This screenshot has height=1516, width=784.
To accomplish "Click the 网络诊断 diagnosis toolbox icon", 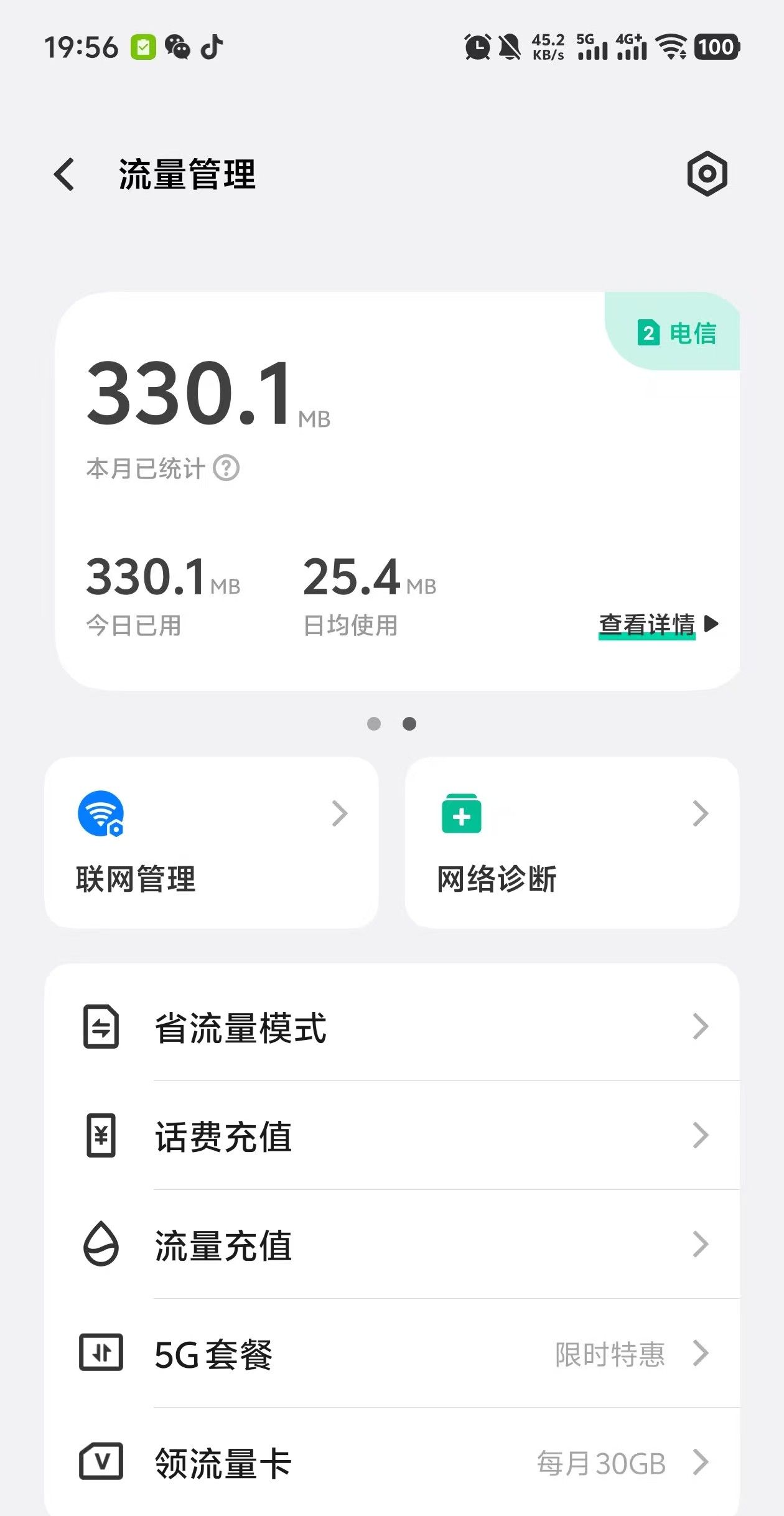I will click(462, 814).
